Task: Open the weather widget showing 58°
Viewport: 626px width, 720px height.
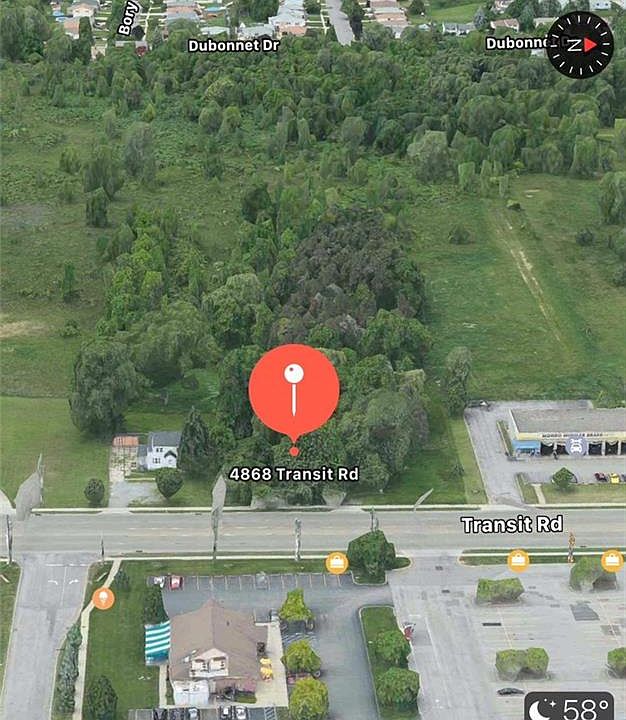Action: pyautogui.click(x=574, y=707)
